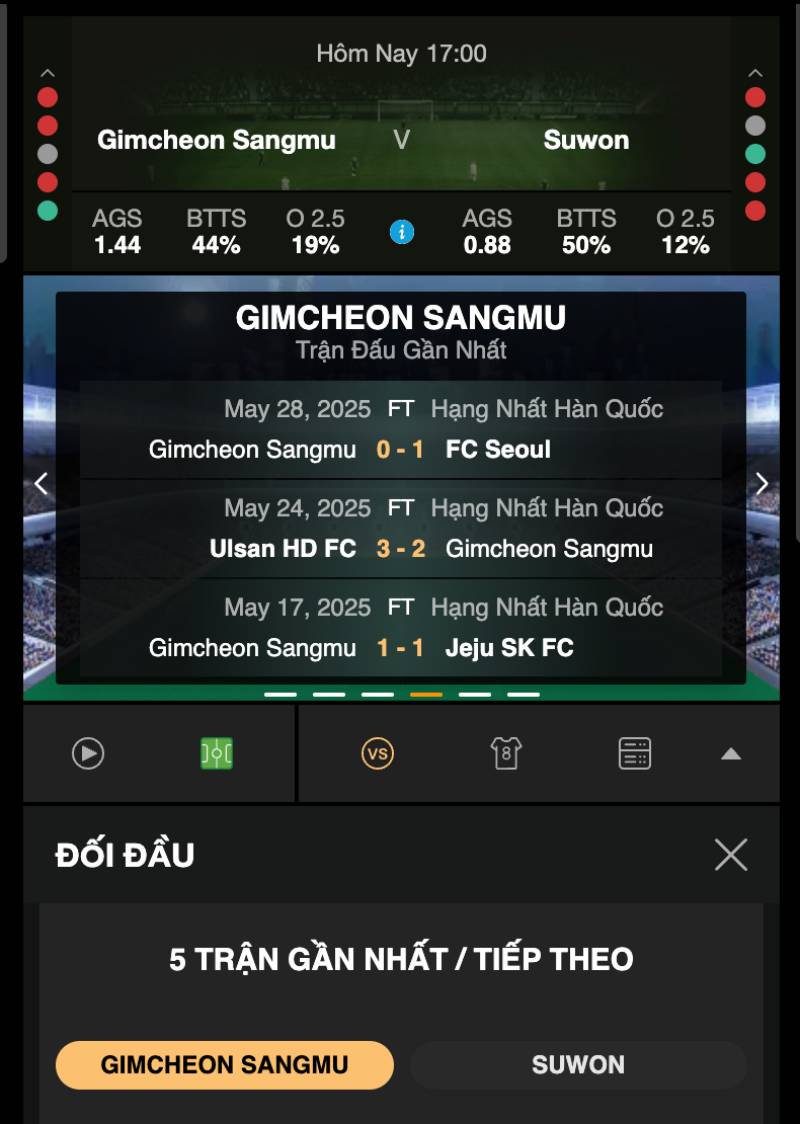The height and width of the screenshot is (1124, 800).
Task: Open the standings table icon
Action: click(x=635, y=753)
